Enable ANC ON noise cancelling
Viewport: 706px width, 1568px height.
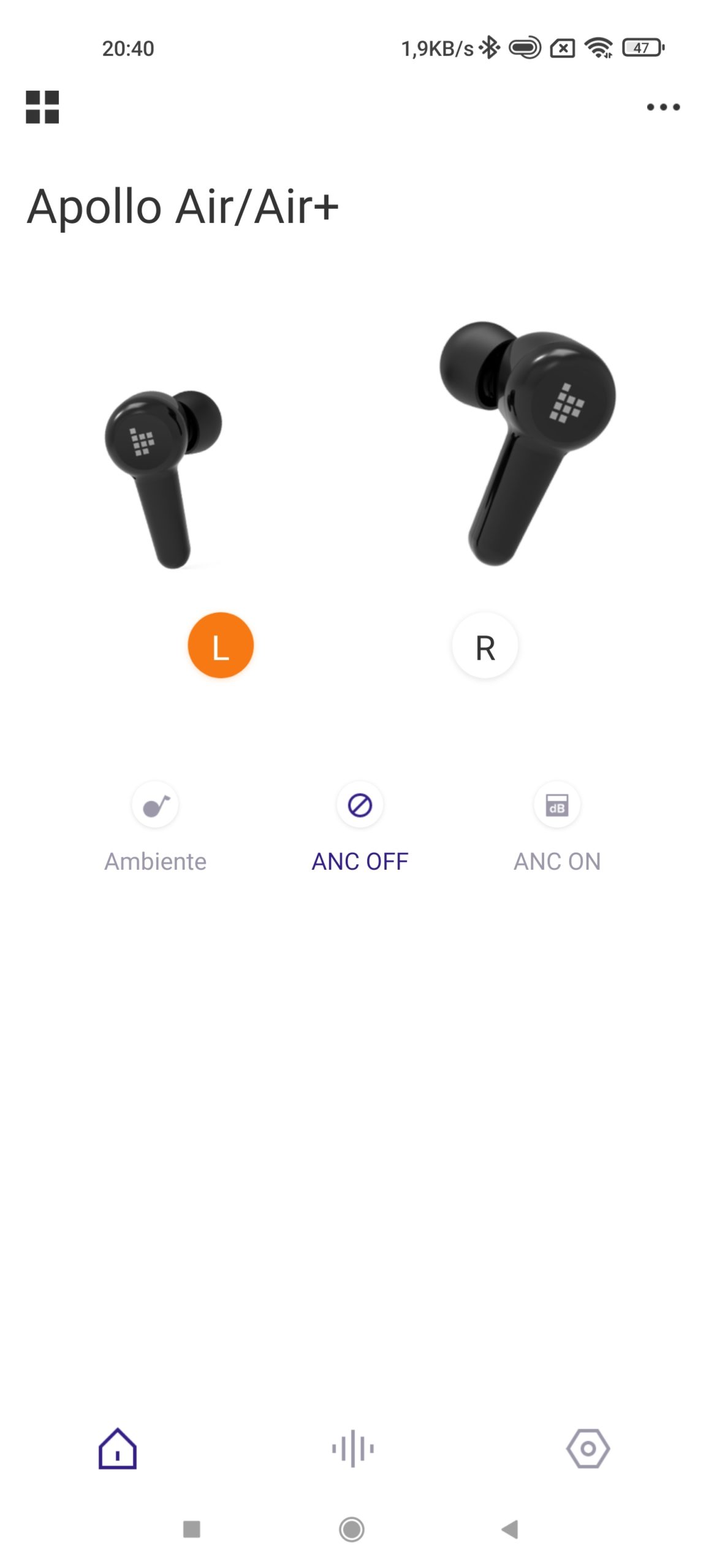[556, 805]
